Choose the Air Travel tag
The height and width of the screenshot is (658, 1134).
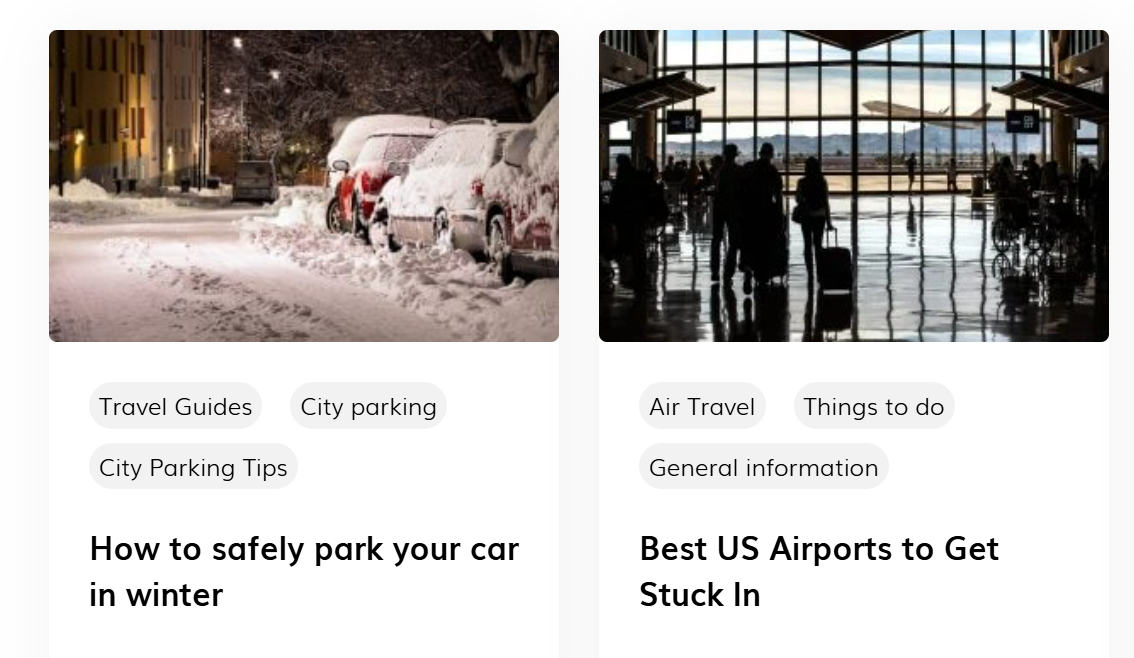tap(702, 407)
